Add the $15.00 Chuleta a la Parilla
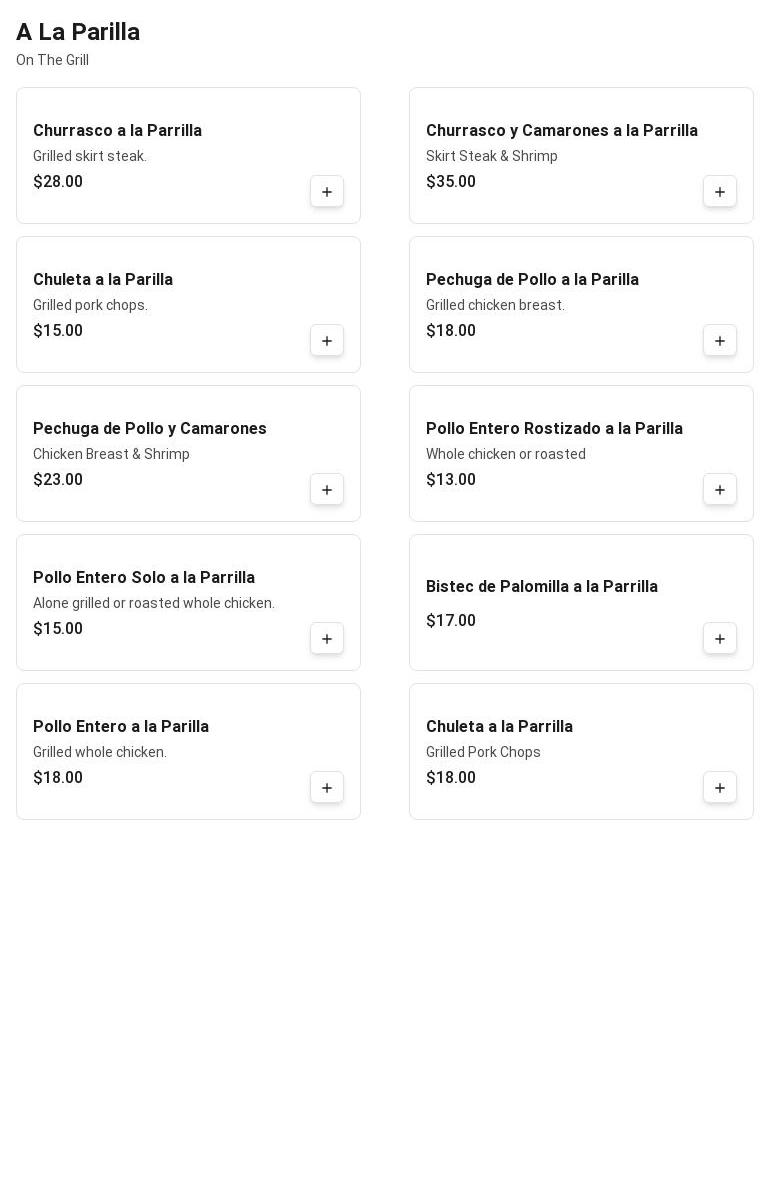 coord(327,341)
